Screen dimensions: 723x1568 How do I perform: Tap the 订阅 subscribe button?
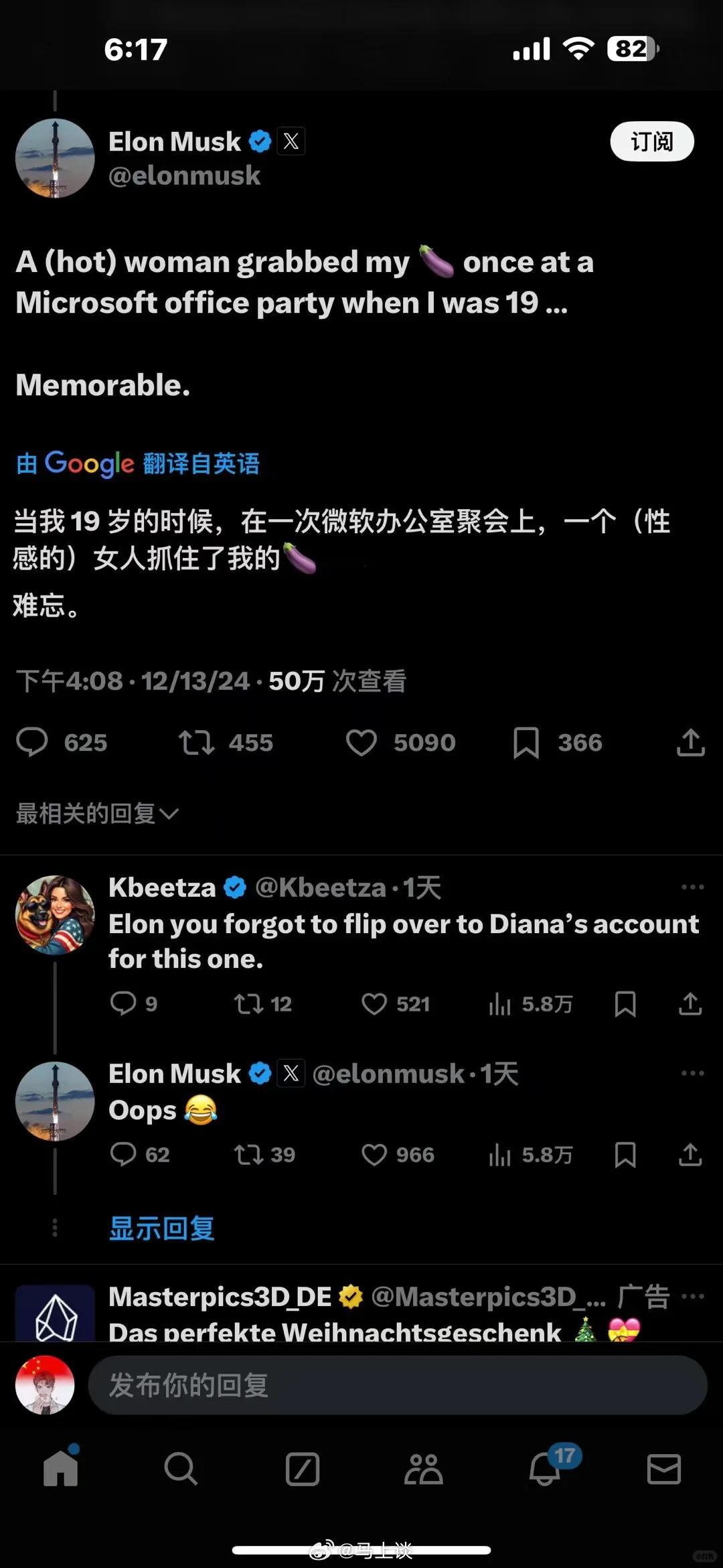[651, 142]
